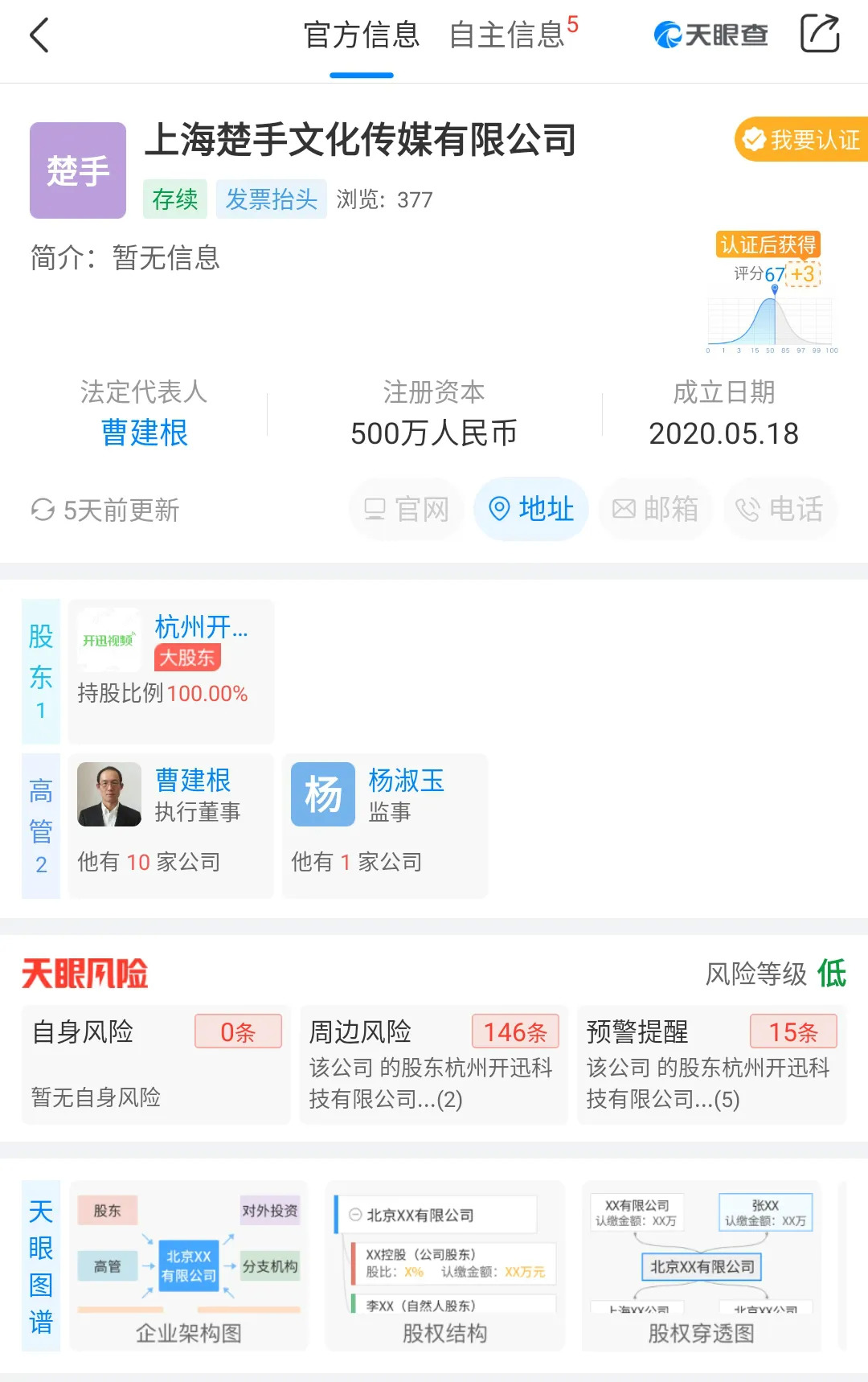Tap the 官网 button
The height and width of the screenshot is (1382, 868).
[x=407, y=509]
